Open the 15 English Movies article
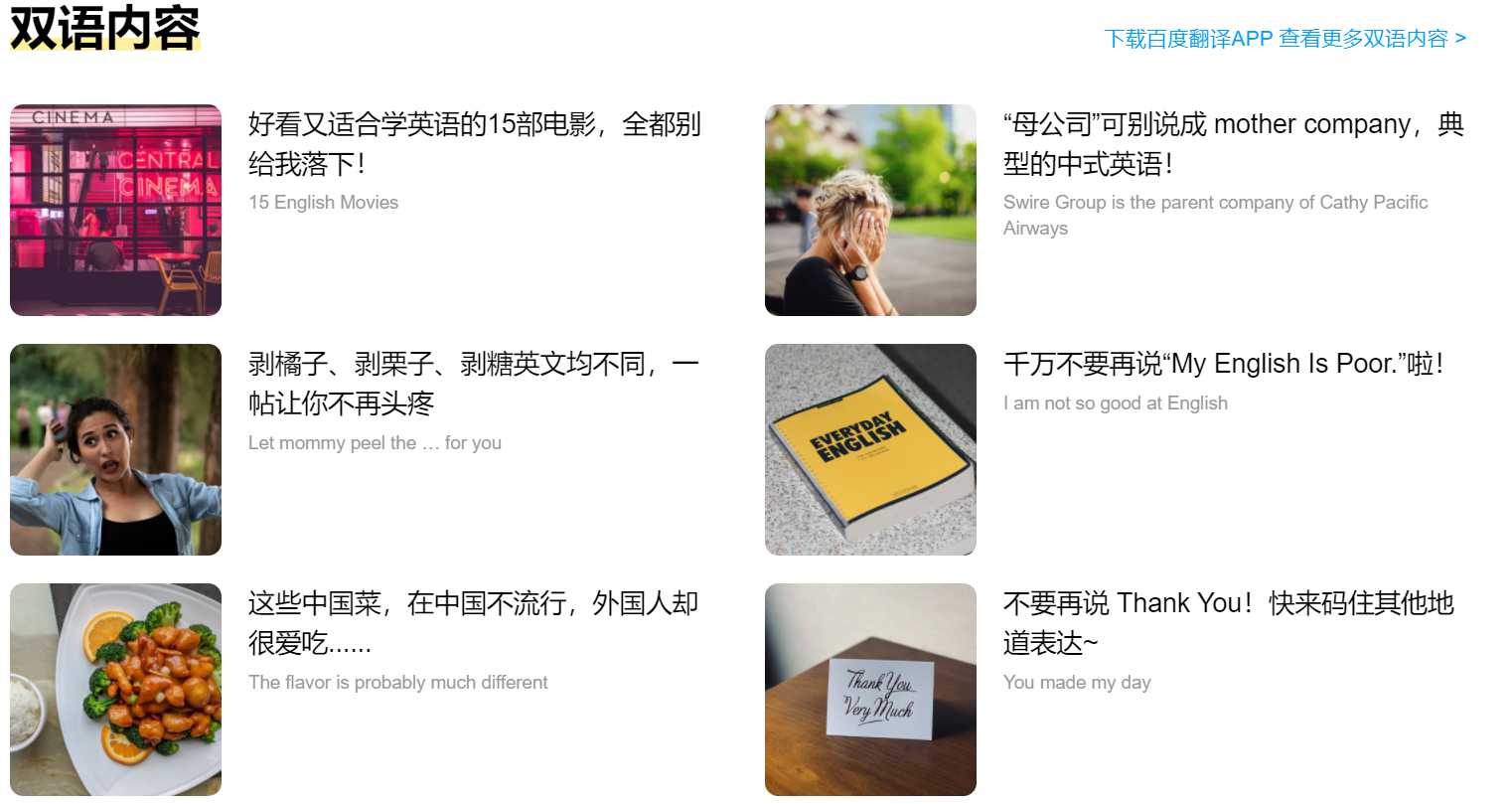Screen dimensions: 1512x804 pos(474,143)
